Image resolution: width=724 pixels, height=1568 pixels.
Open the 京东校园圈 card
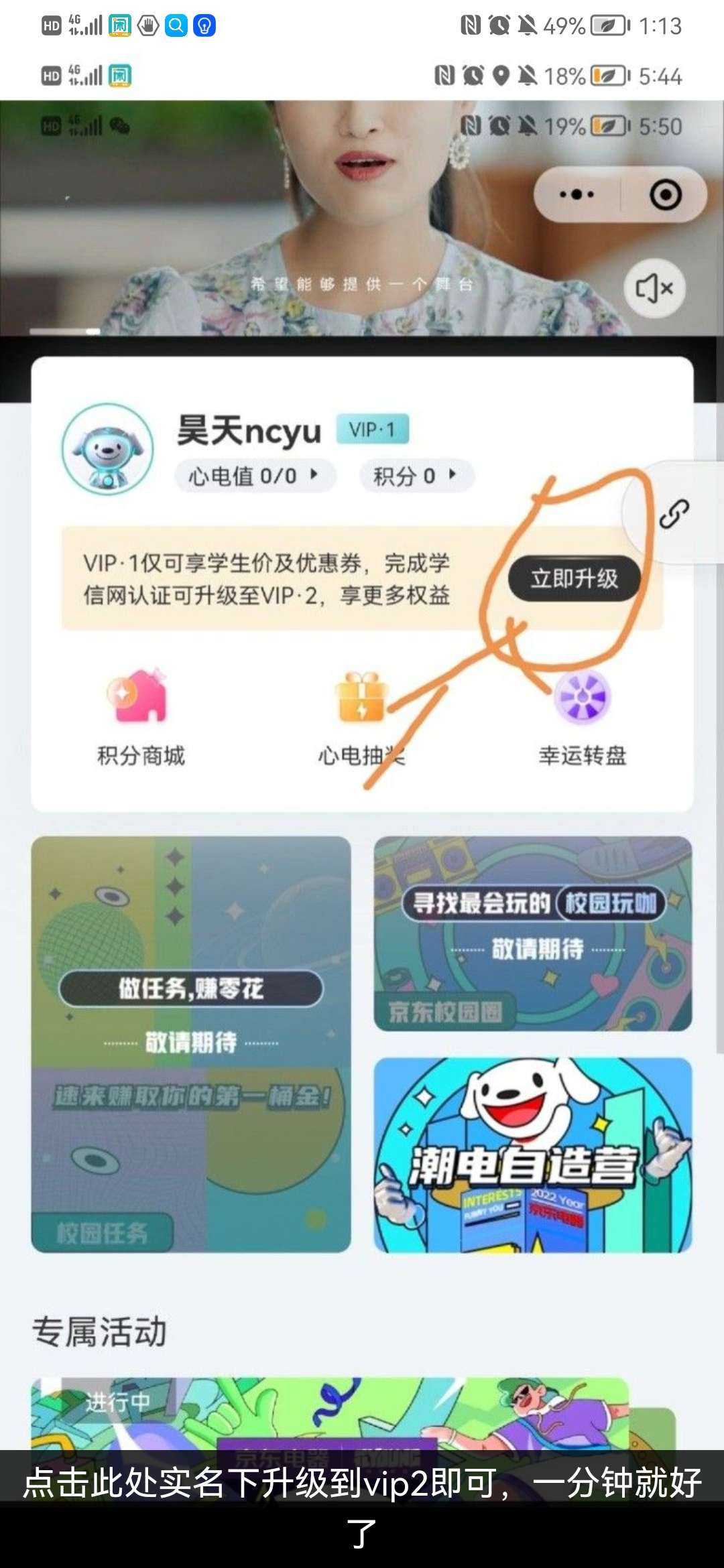(533, 933)
